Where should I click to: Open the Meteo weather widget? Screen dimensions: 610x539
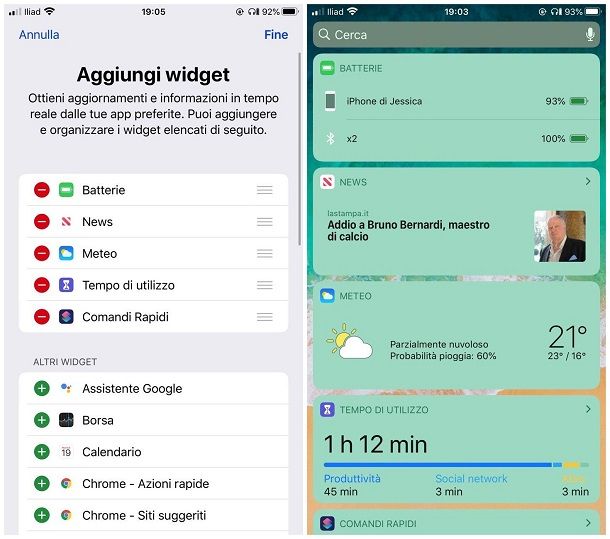pyautogui.click(x=456, y=343)
